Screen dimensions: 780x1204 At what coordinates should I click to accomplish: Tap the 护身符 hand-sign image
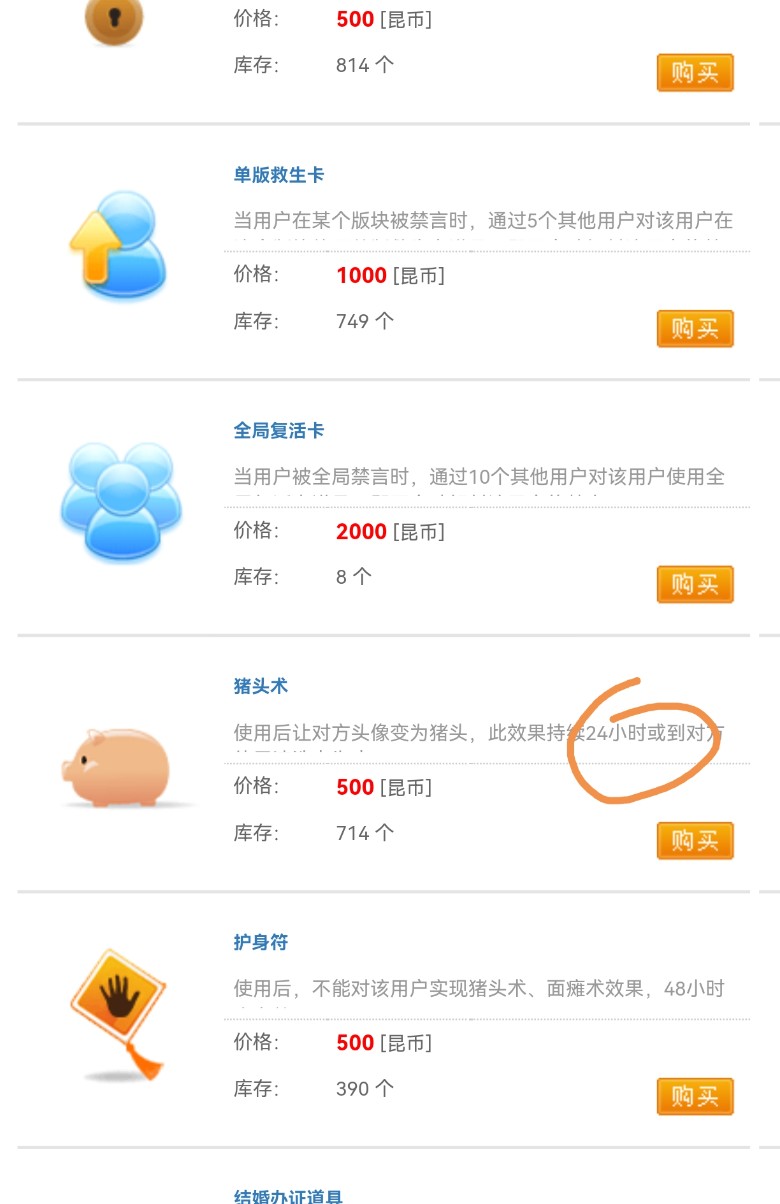pos(118,1012)
